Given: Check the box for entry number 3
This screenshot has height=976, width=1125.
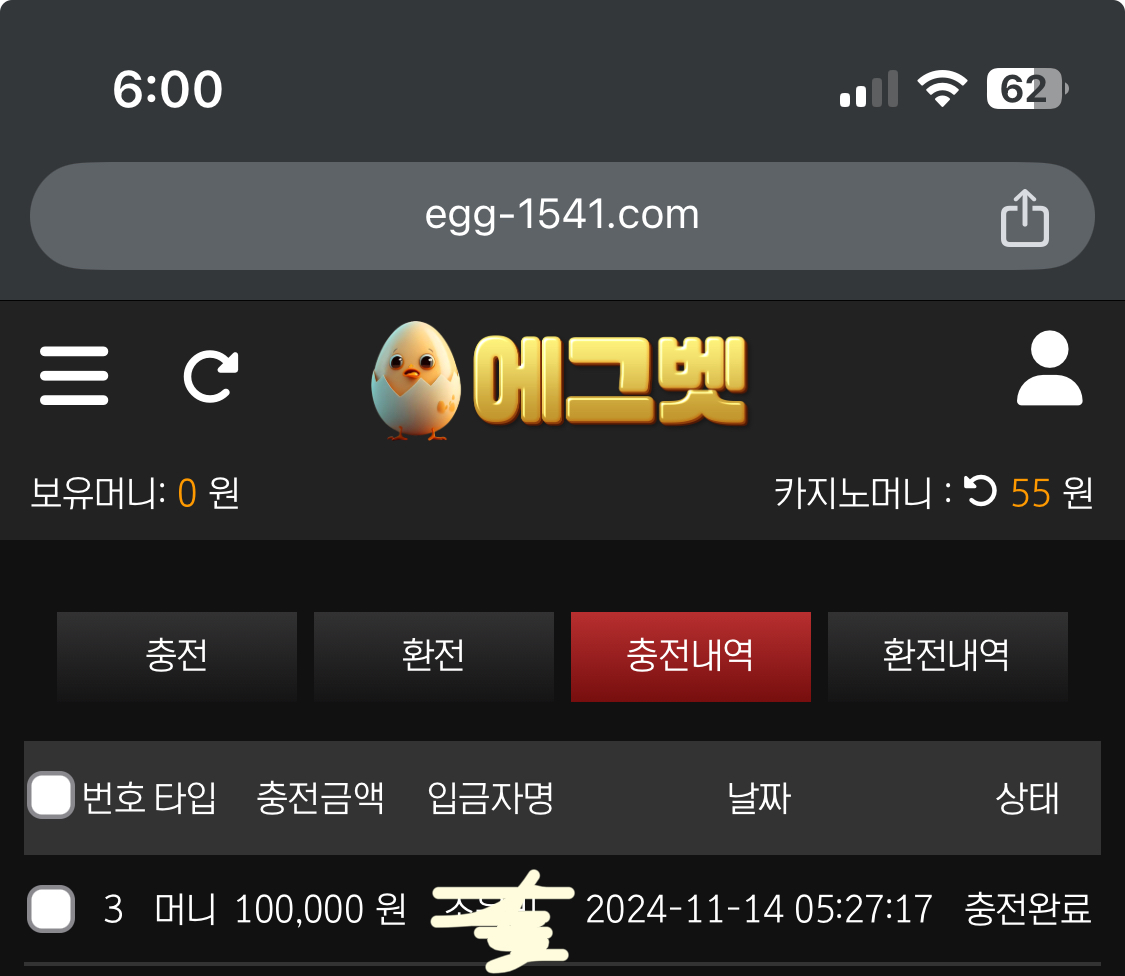Looking at the screenshot, I should (x=51, y=909).
